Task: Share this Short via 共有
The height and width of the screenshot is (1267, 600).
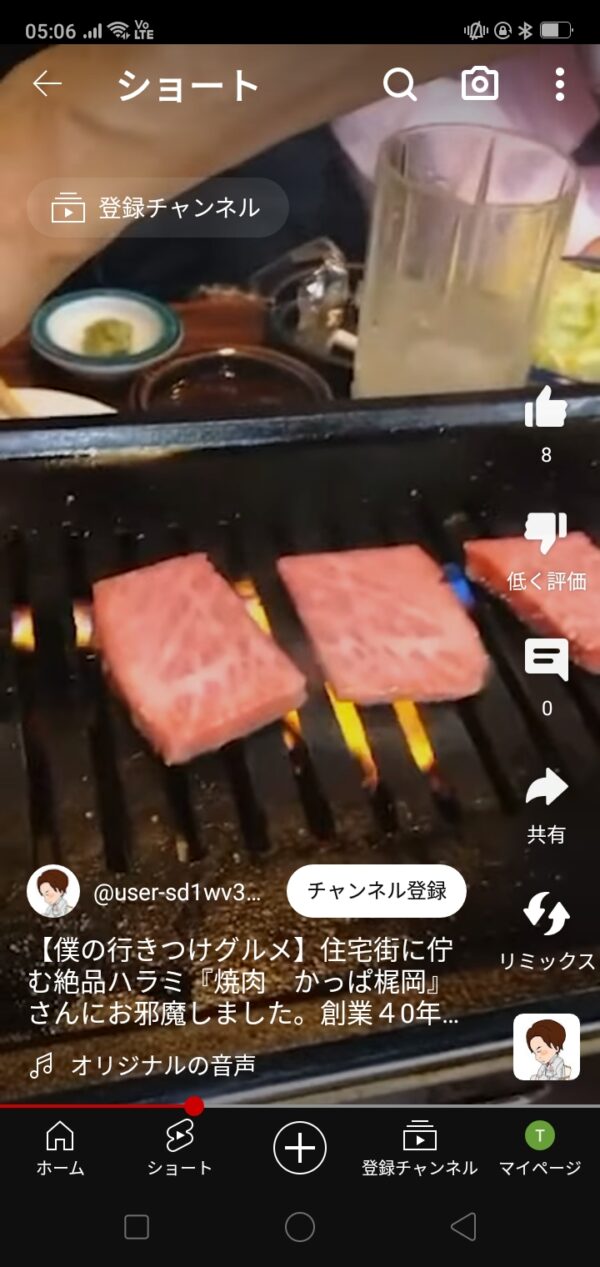Action: pyautogui.click(x=546, y=790)
